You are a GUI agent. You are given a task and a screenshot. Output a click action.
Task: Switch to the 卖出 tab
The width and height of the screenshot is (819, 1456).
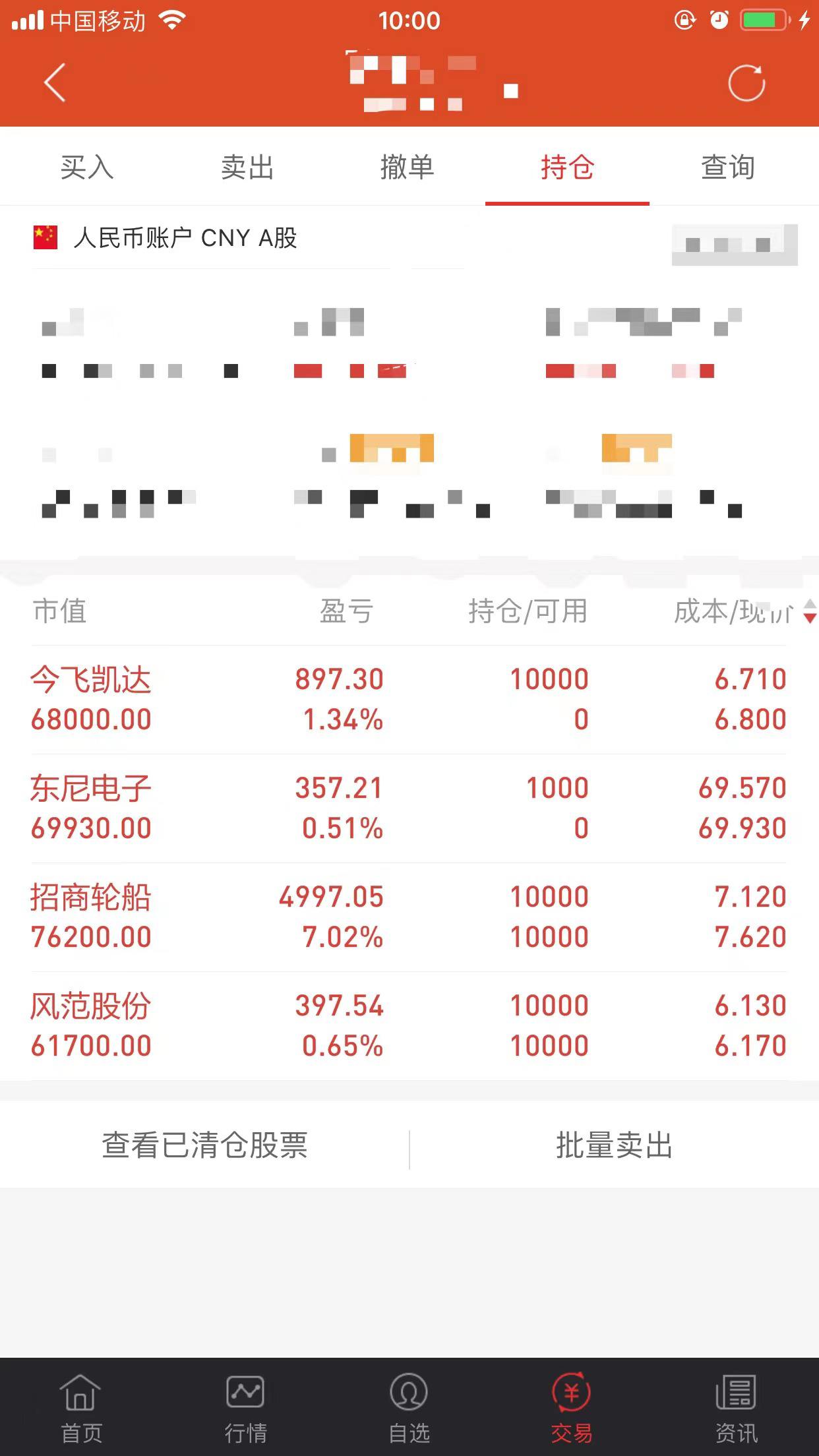coord(247,167)
